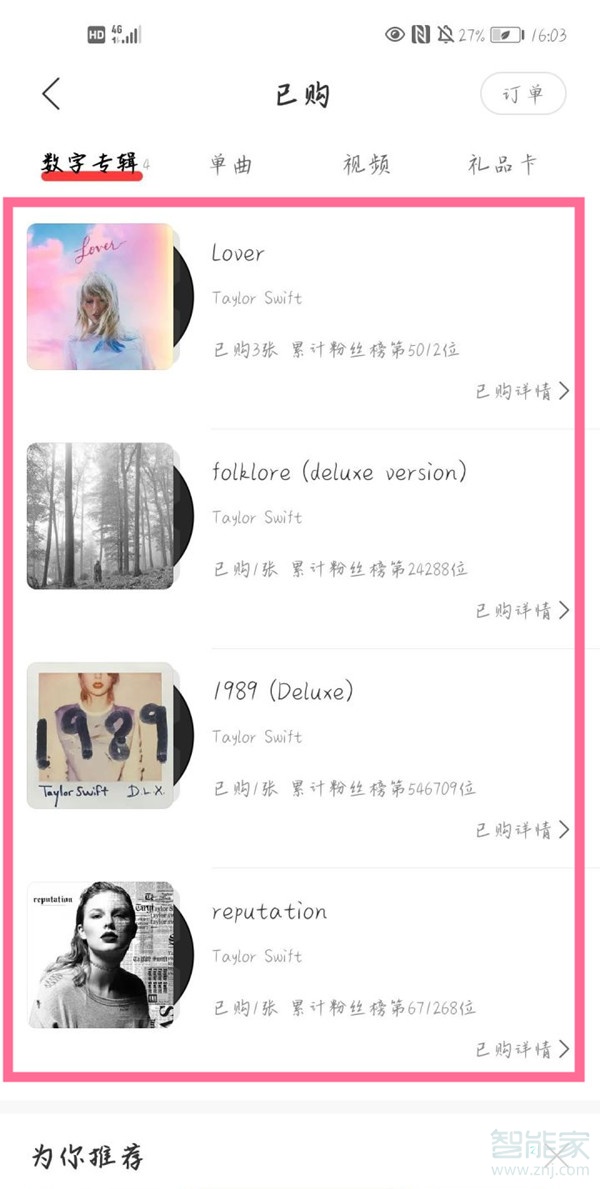View 已购详情 for 1989 (Deluxe)
Viewport: 600px width, 1189px height.
pyautogui.click(x=522, y=830)
